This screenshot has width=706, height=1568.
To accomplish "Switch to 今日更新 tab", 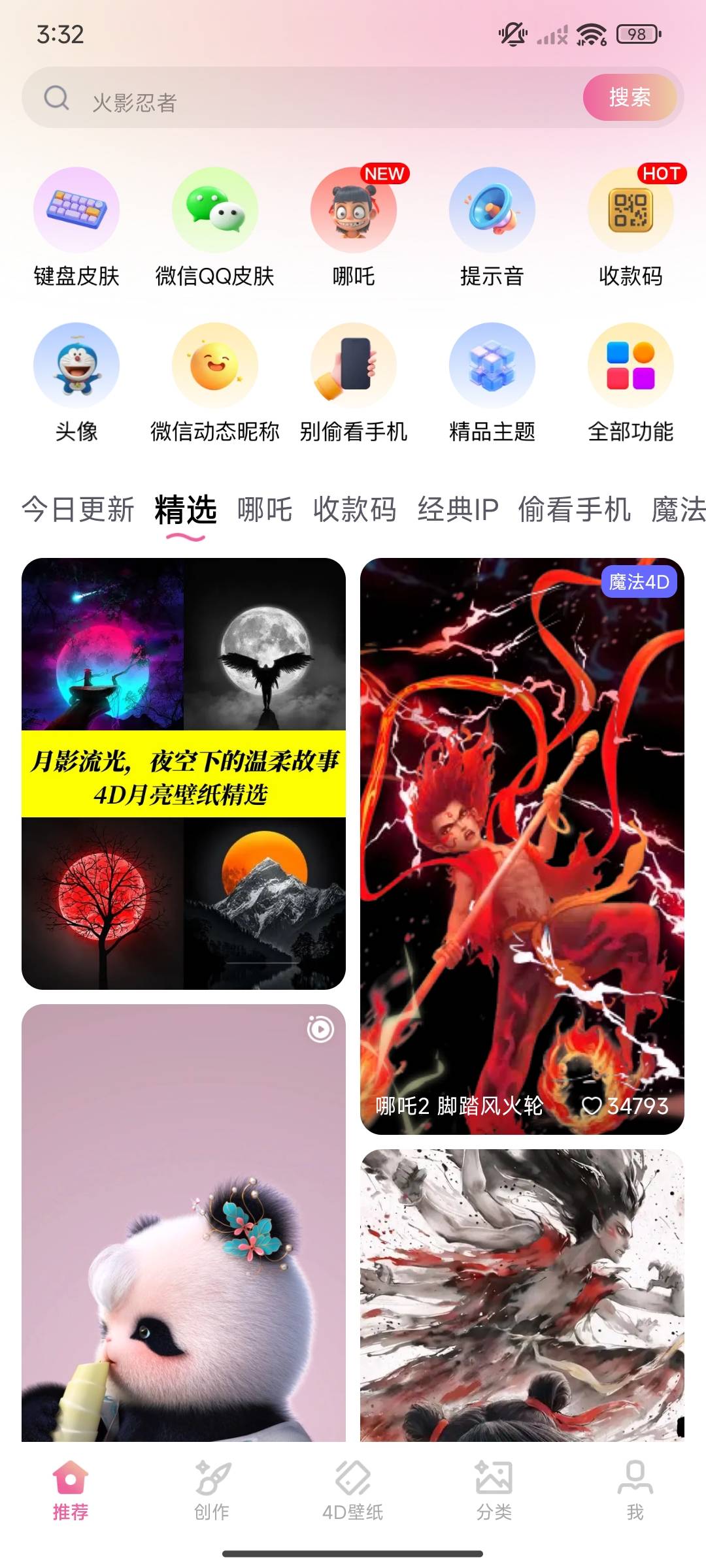I will pyautogui.click(x=78, y=510).
